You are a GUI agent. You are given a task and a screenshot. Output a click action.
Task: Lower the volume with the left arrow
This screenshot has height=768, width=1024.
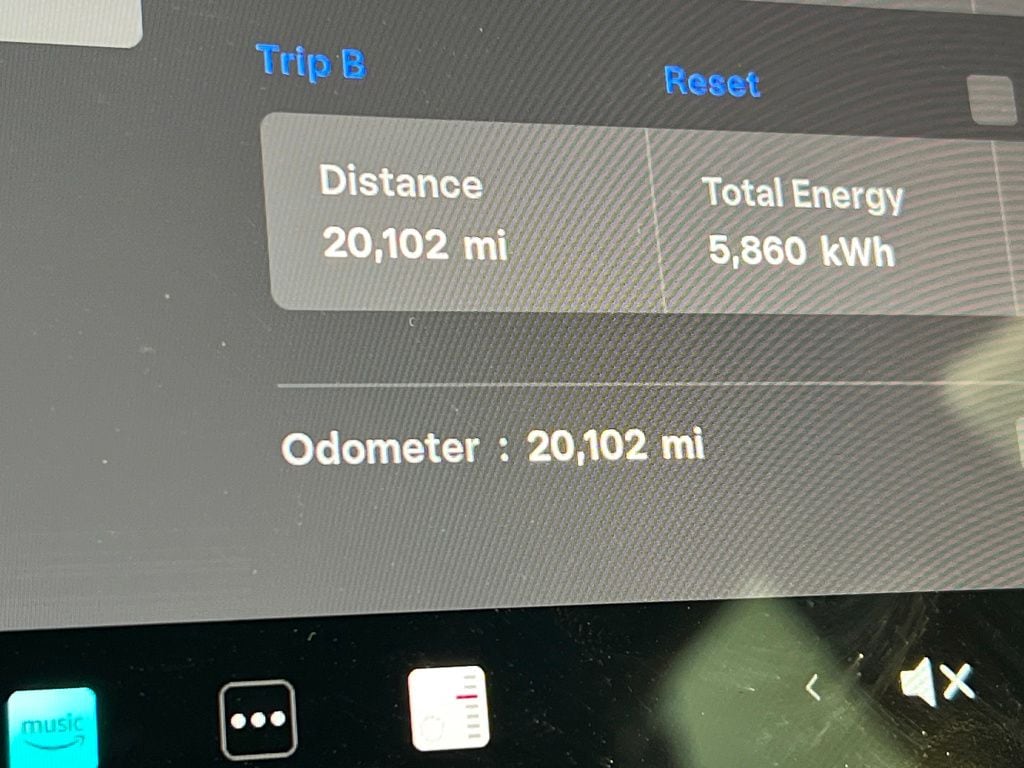coord(813,687)
